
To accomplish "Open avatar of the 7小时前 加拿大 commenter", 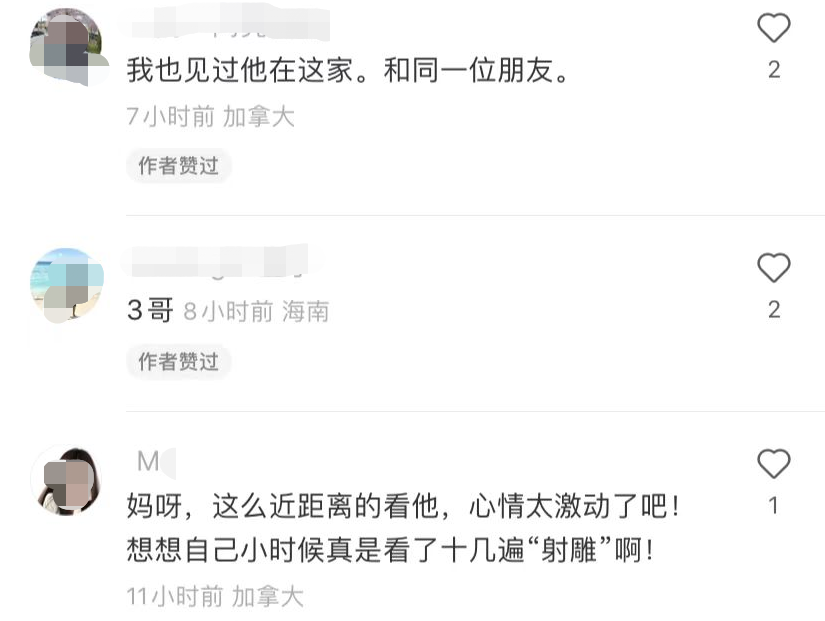I will (x=67, y=45).
